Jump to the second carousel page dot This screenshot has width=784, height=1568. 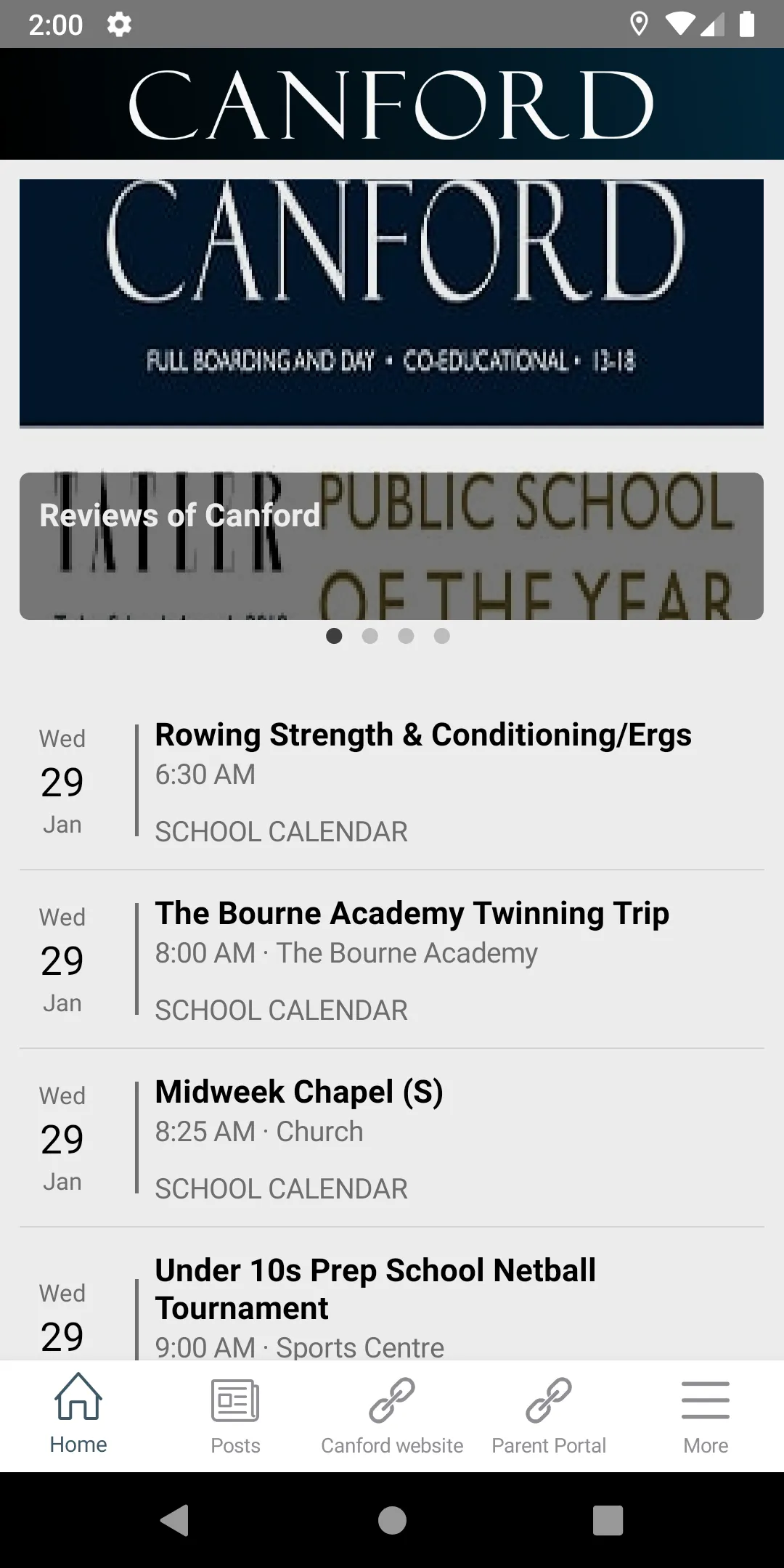pyautogui.click(x=370, y=636)
